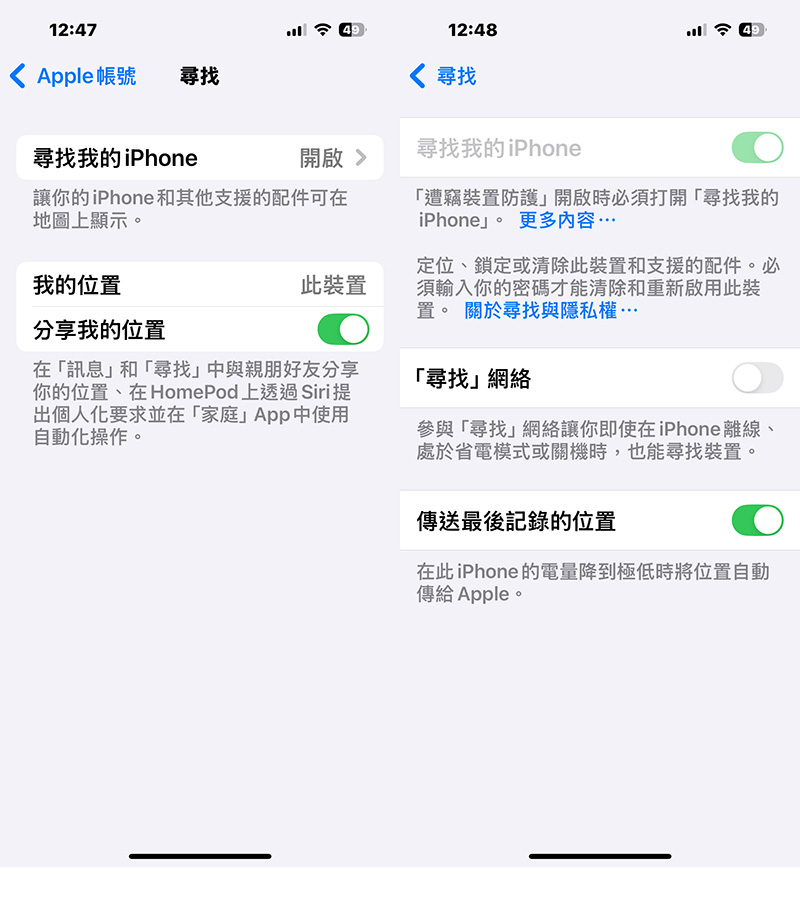The height and width of the screenshot is (900, 800).
Task: Turn off 分享我的位置 switch
Action: pos(343,329)
